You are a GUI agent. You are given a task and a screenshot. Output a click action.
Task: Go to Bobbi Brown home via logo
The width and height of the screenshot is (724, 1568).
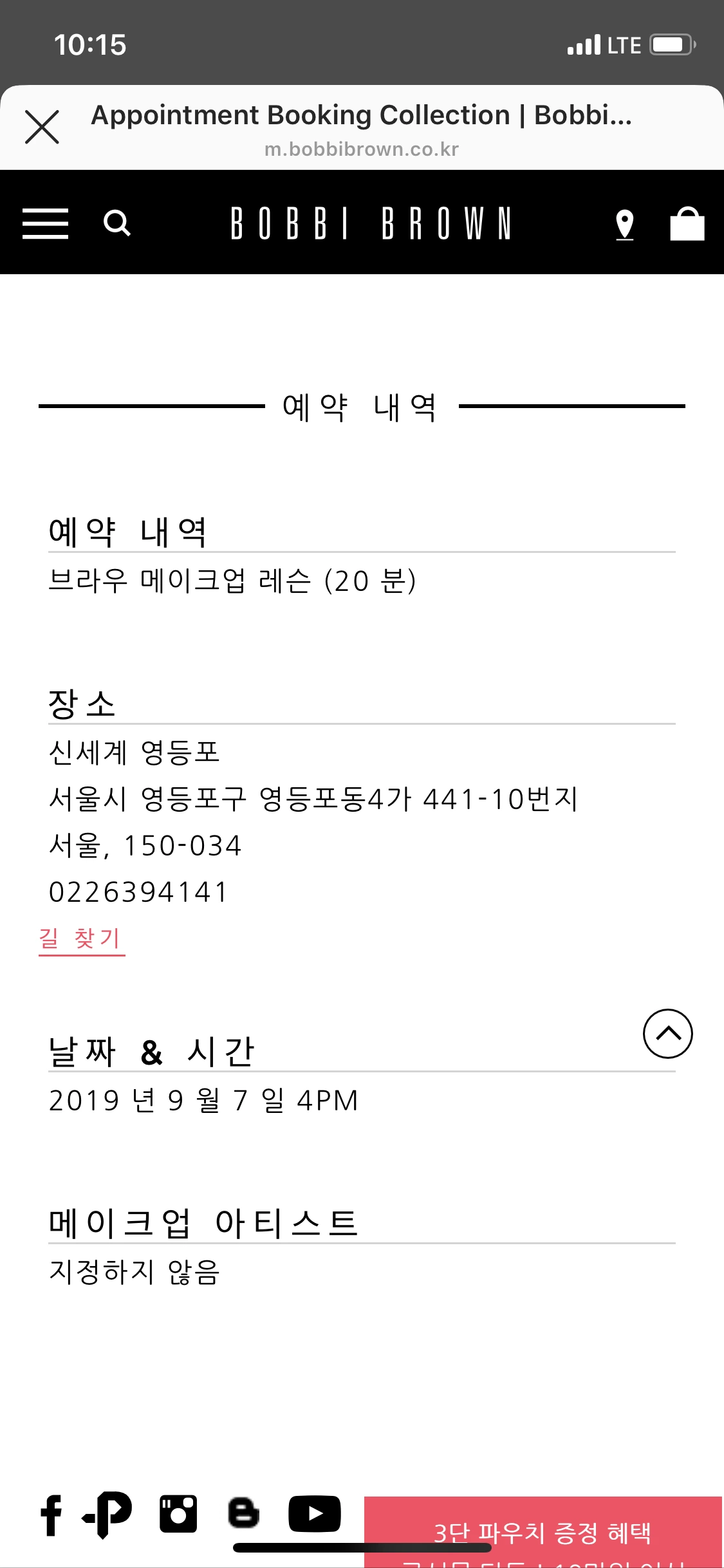[371, 223]
